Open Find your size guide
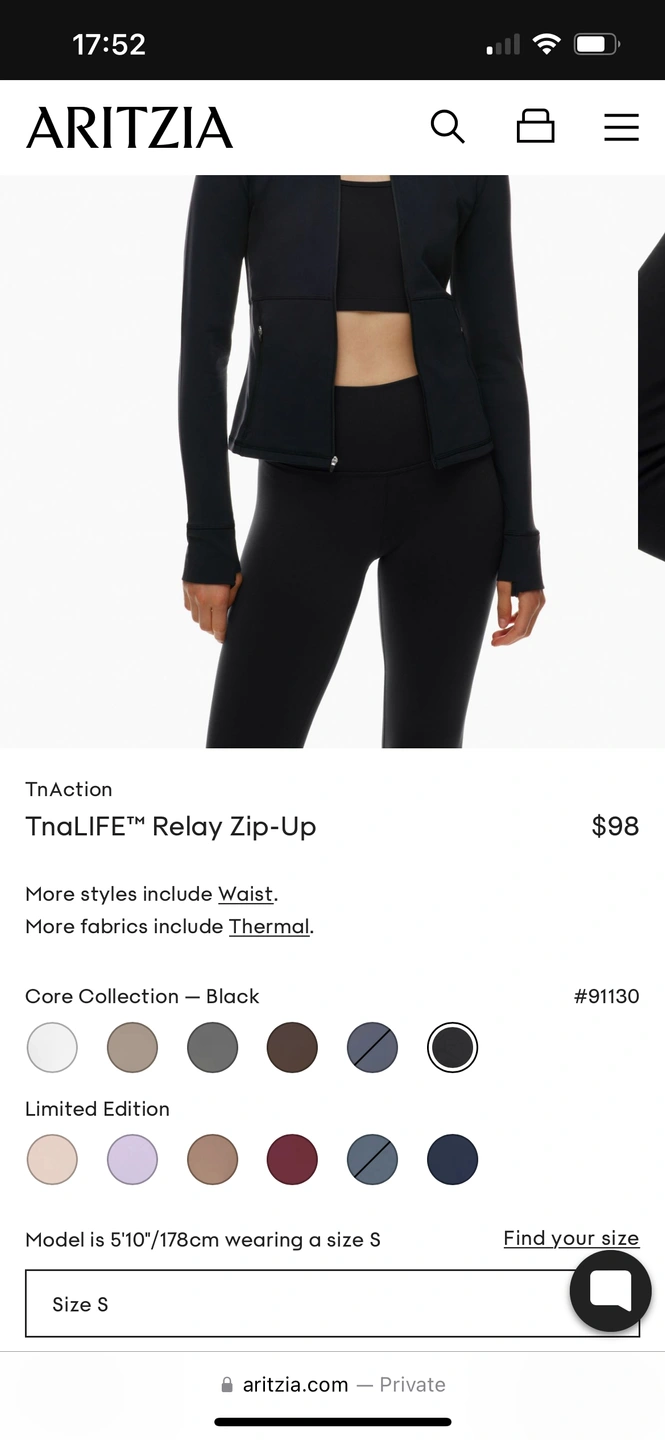The height and width of the screenshot is (1440, 665). [570, 1238]
